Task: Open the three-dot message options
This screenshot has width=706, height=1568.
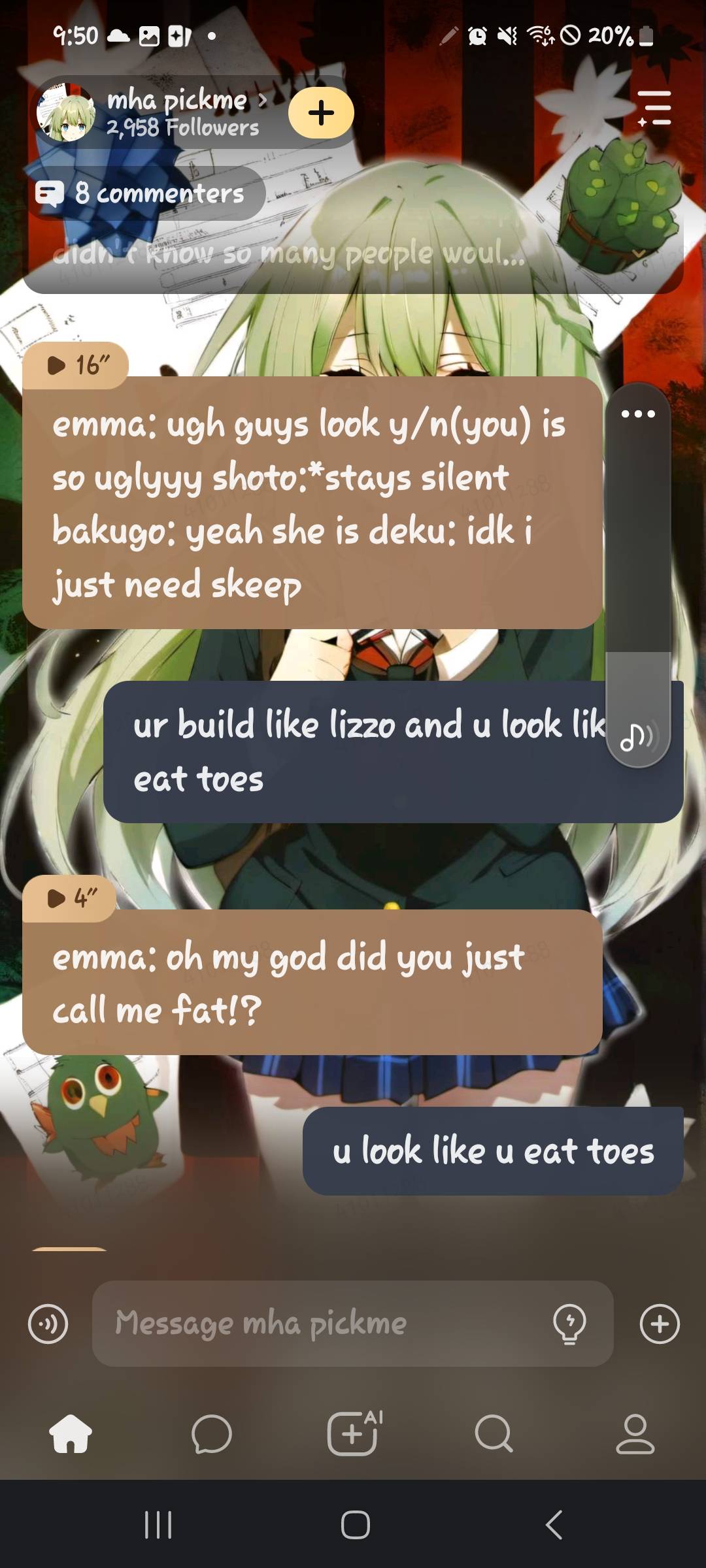Action: coord(638,414)
